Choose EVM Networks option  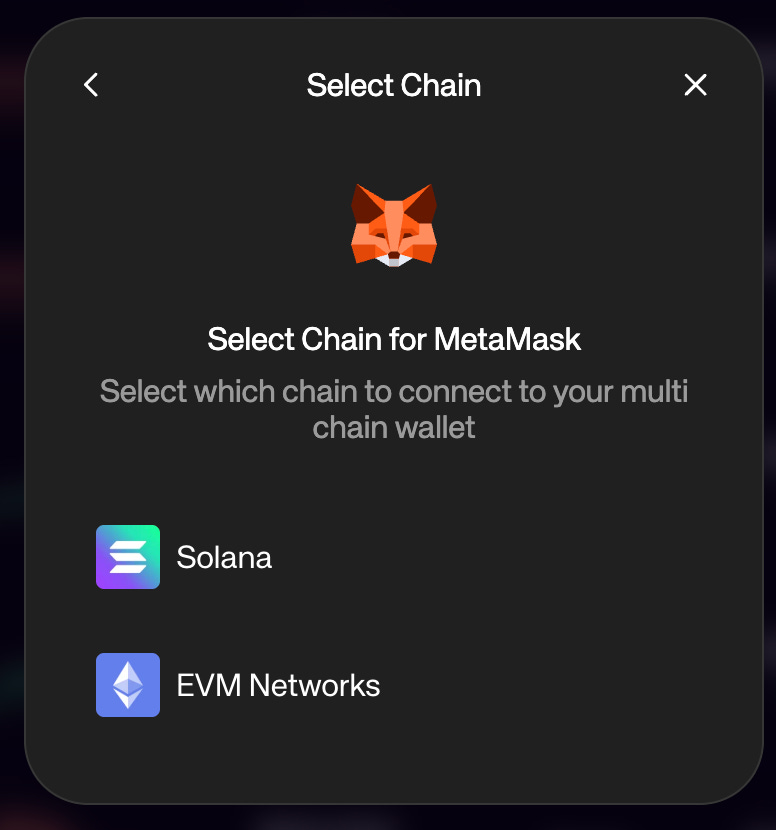277,685
